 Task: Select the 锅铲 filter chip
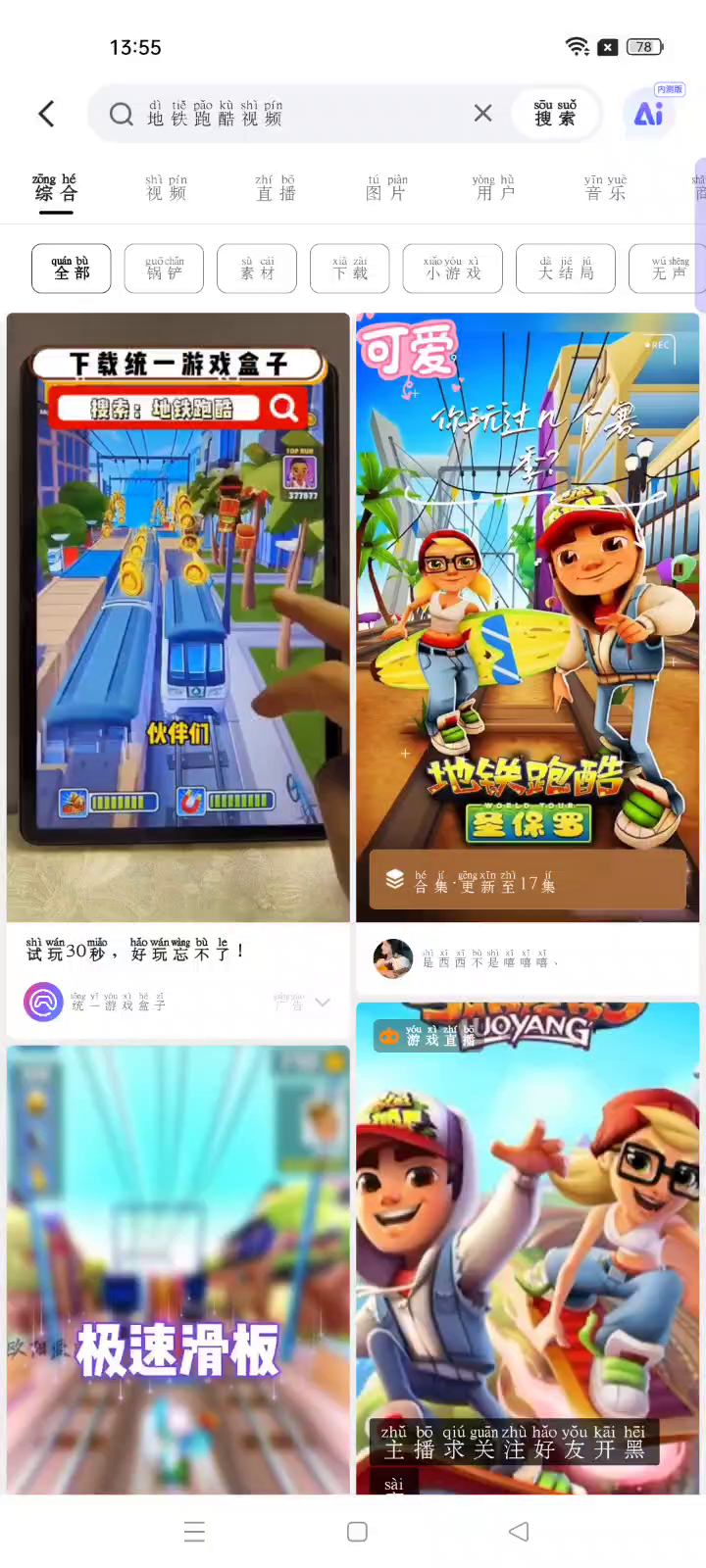click(x=164, y=269)
